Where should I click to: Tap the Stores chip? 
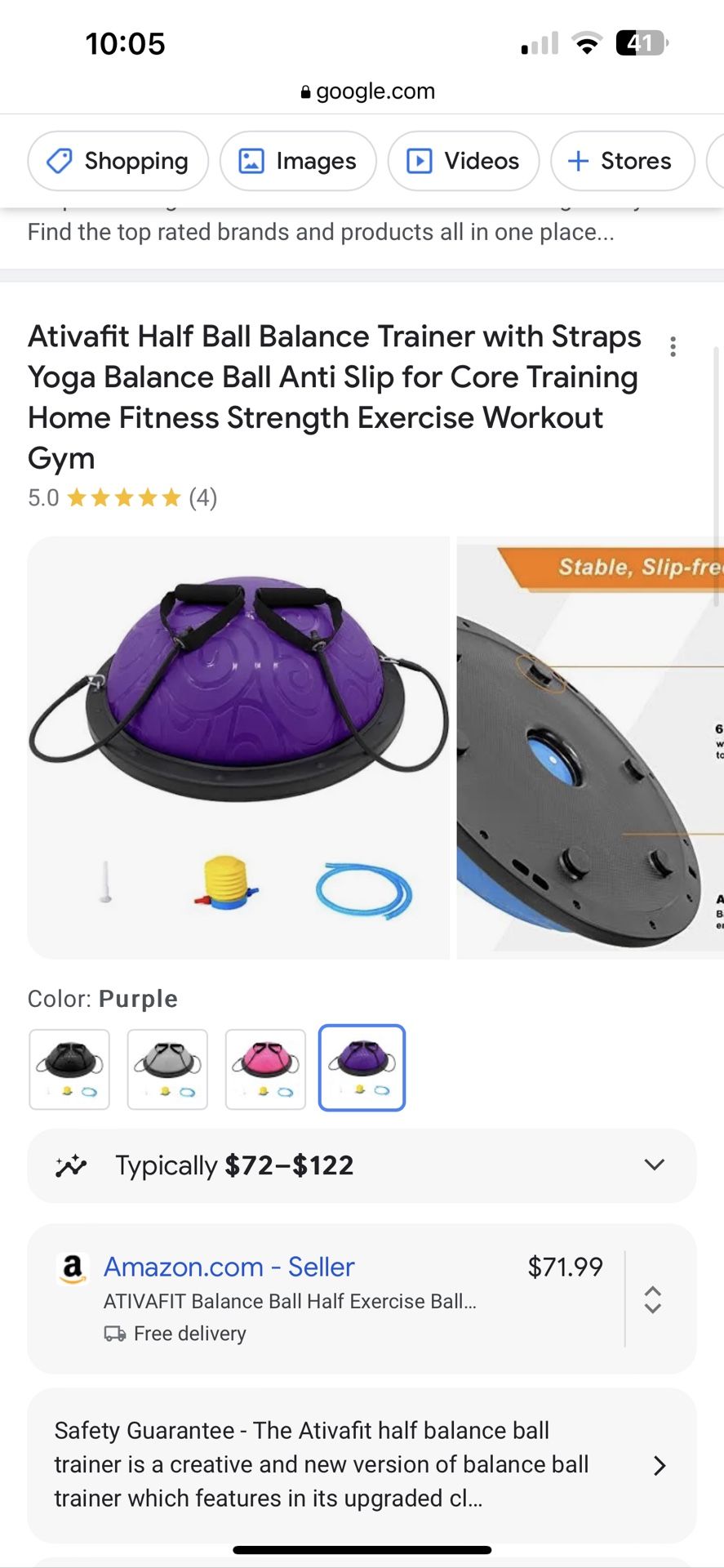[x=623, y=161]
